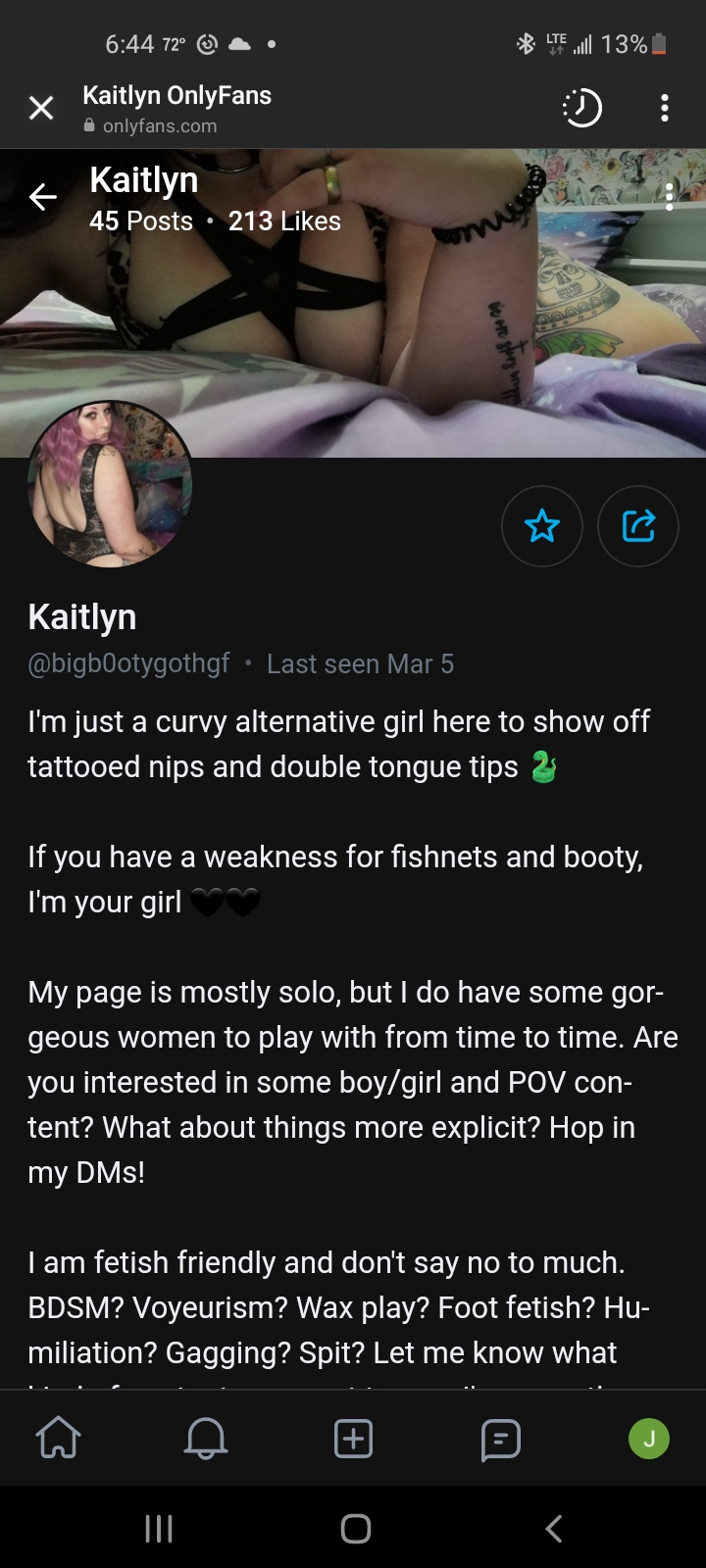Open the notifications bell
The height and width of the screenshot is (1568, 706).
click(x=206, y=1439)
